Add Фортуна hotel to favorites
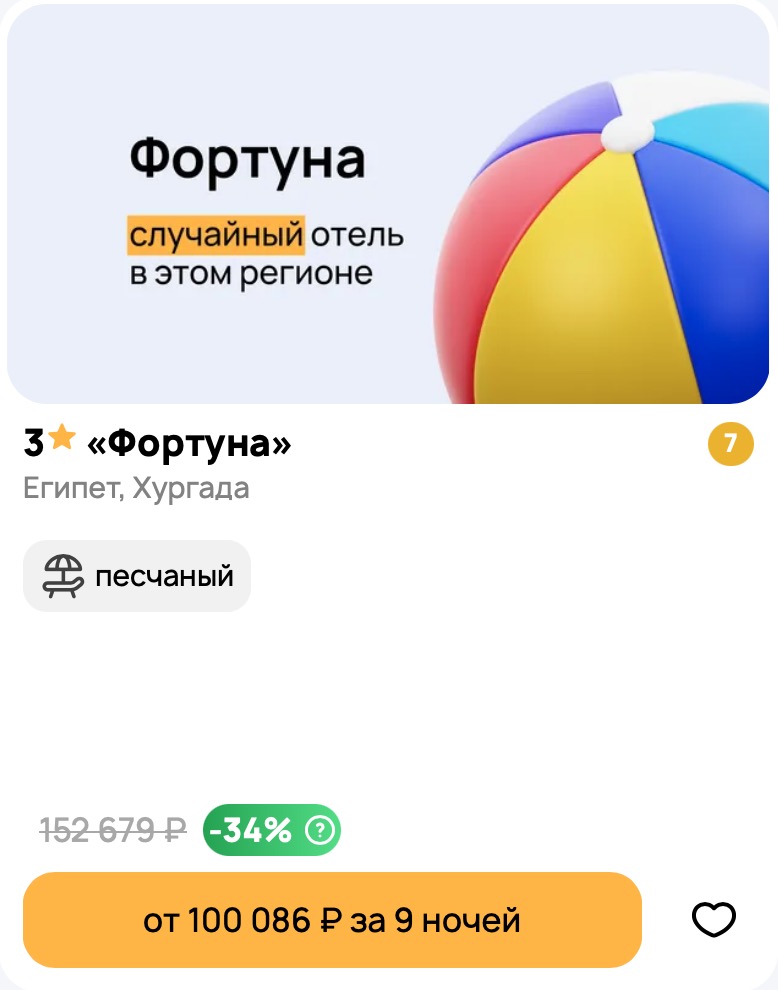The height and width of the screenshot is (990, 778). pyautogui.click(x=714, y=920)
